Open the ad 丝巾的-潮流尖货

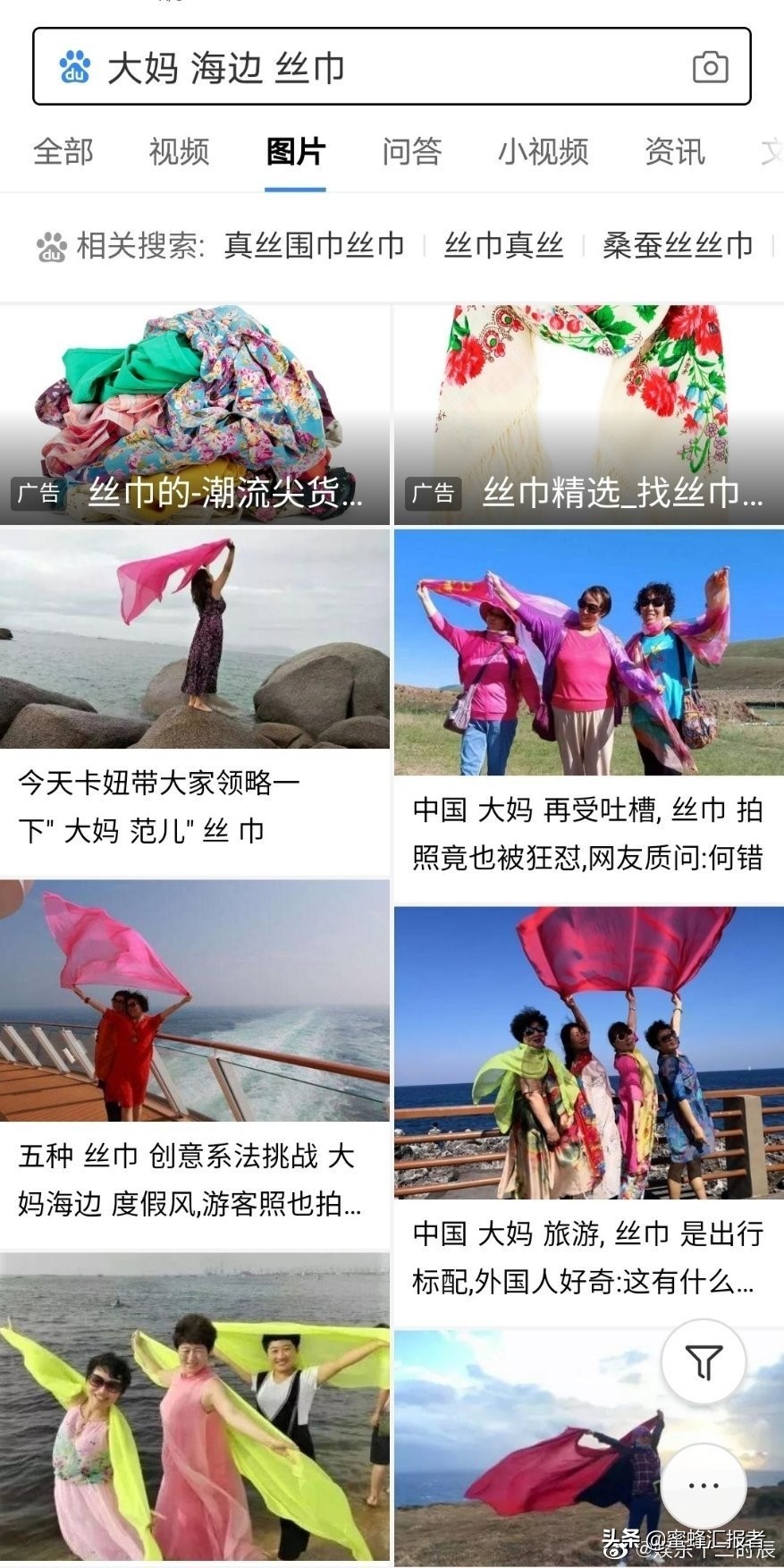click(195, 415)
